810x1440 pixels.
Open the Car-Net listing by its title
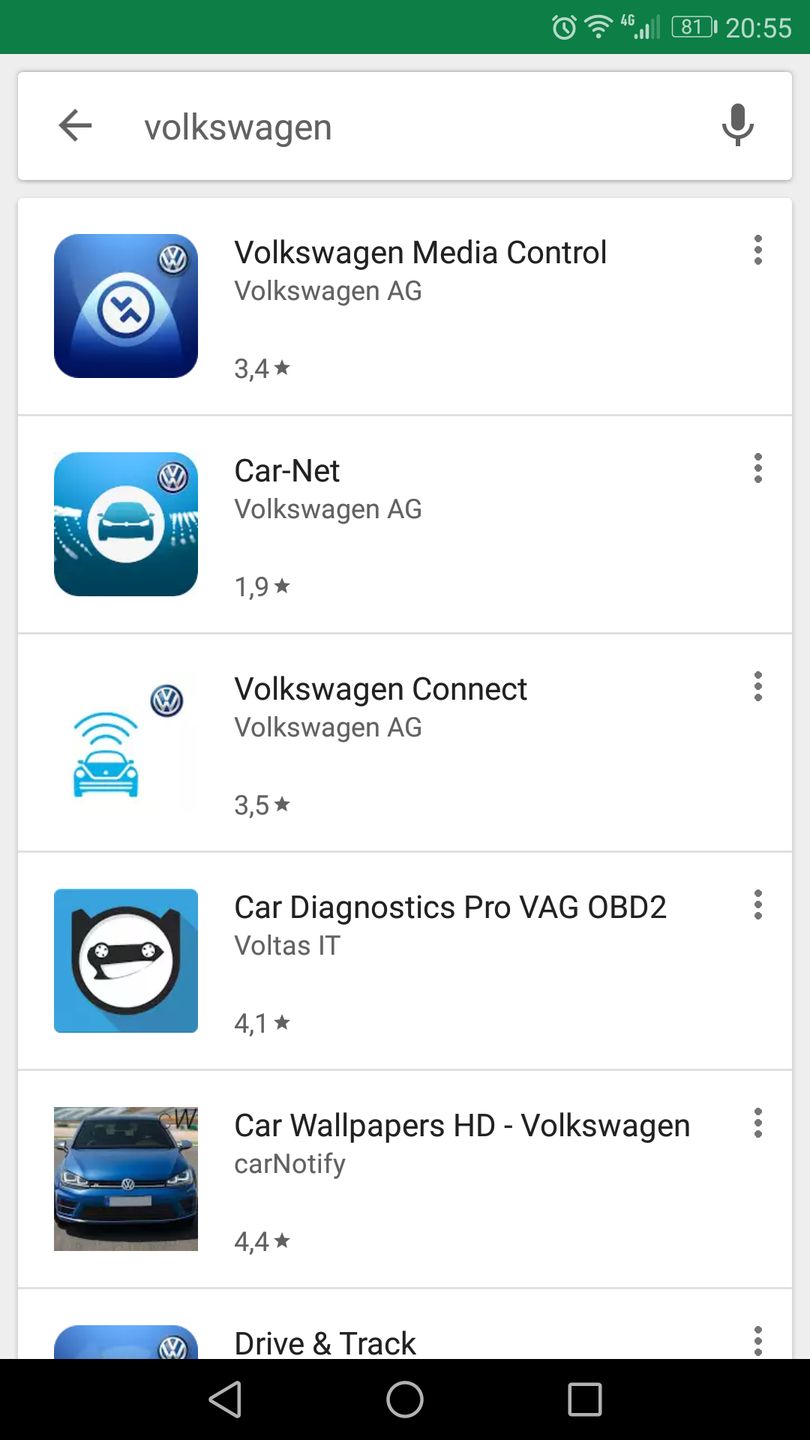(286, 470)
